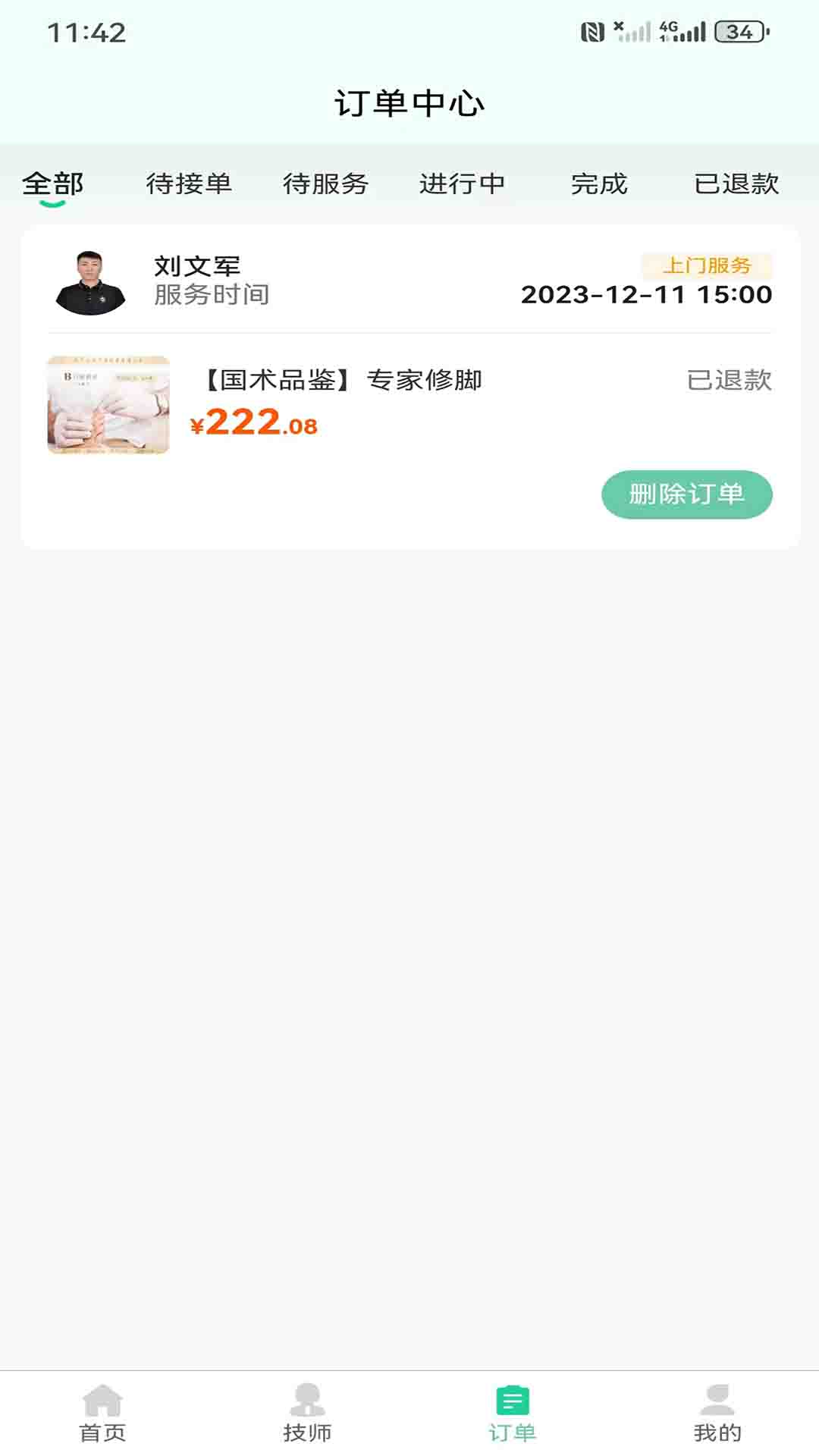Go to the 首页 home tab
This screenshot has height=1456, width=819.
pos(102,1414)
